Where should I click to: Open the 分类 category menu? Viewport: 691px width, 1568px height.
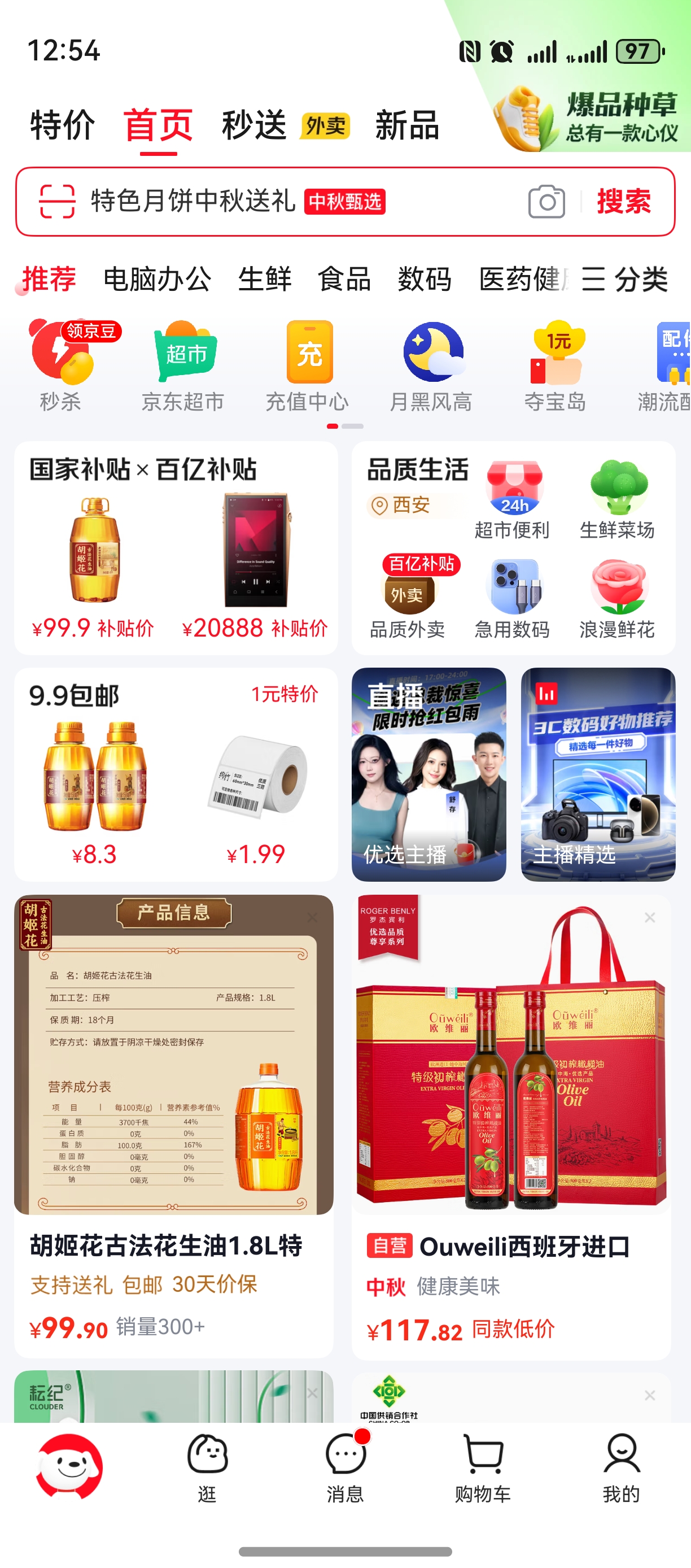pyautogui.click(x=625, y=280)
